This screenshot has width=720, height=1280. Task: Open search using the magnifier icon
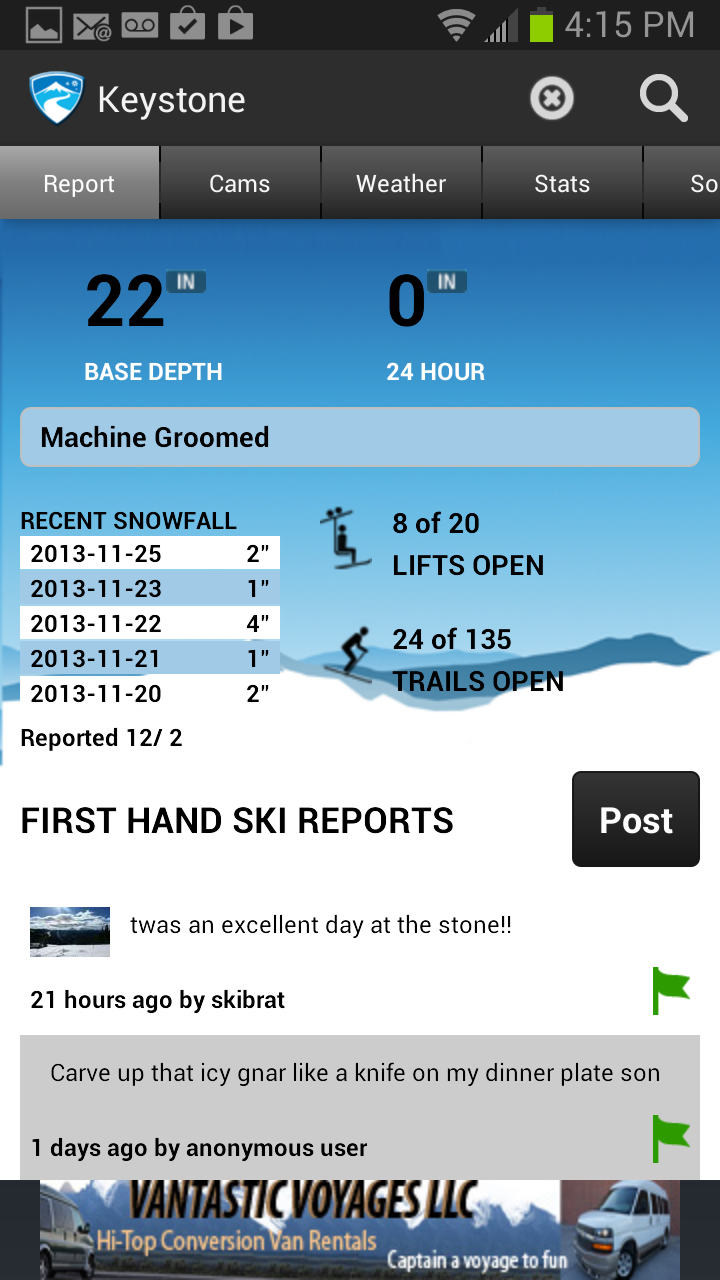(x=662, y=97)
